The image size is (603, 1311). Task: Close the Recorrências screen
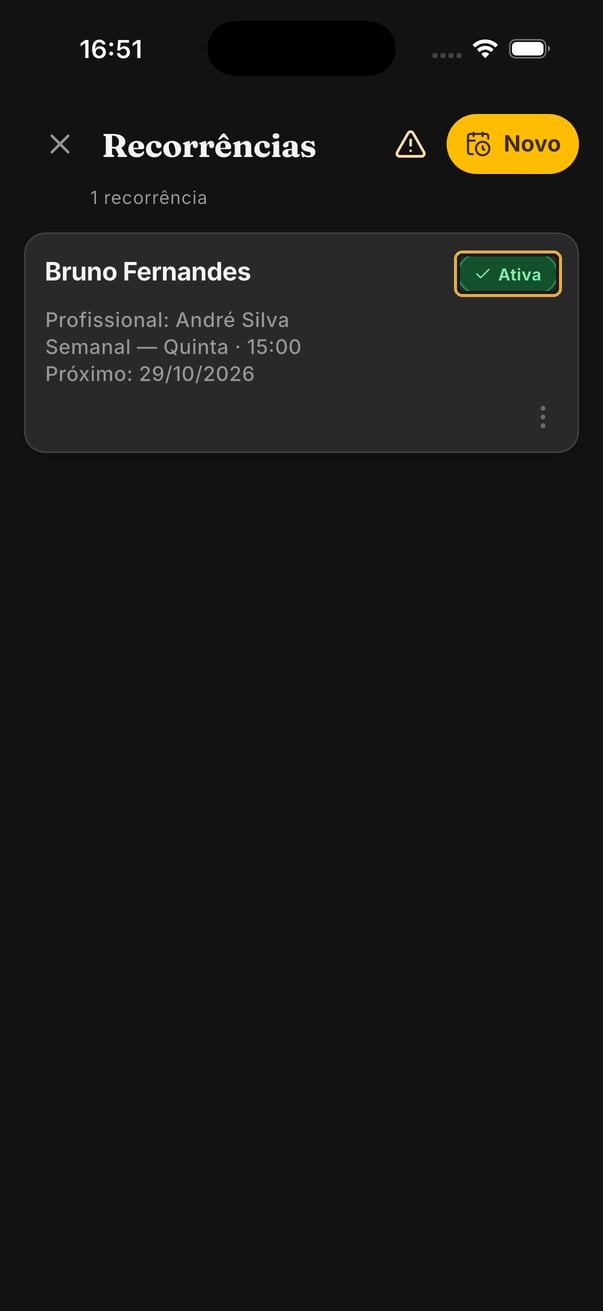pos(60,144)
